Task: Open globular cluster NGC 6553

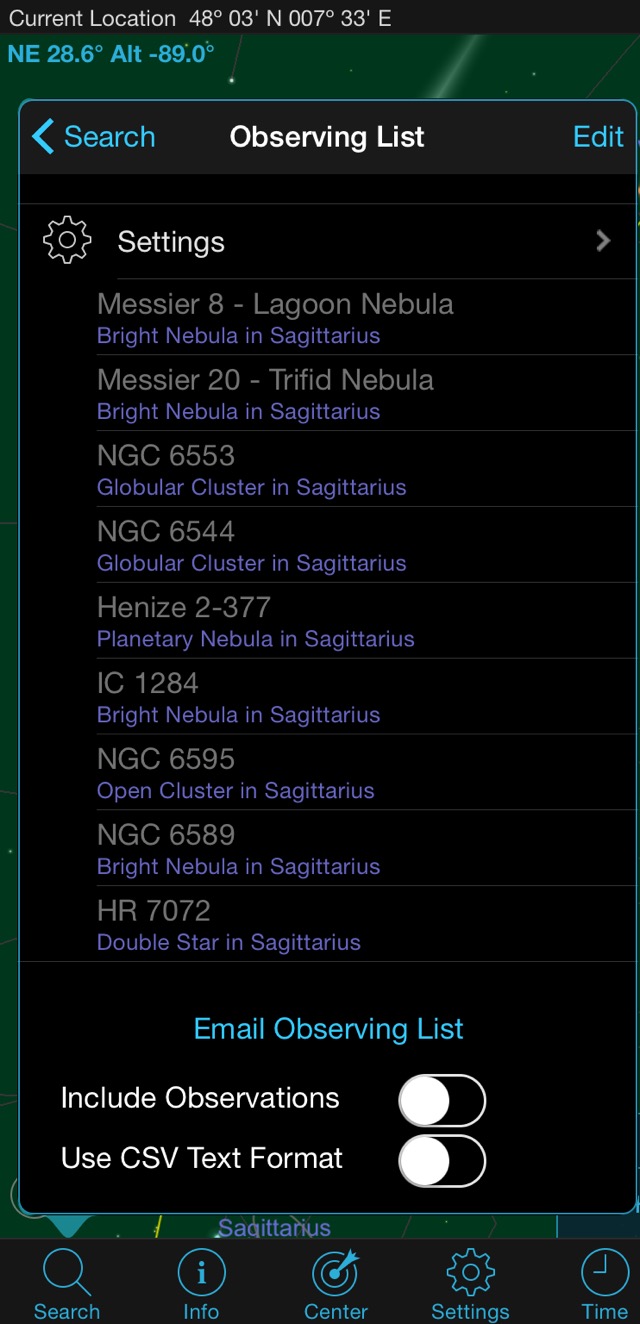Action: click(x=330, y=470)
